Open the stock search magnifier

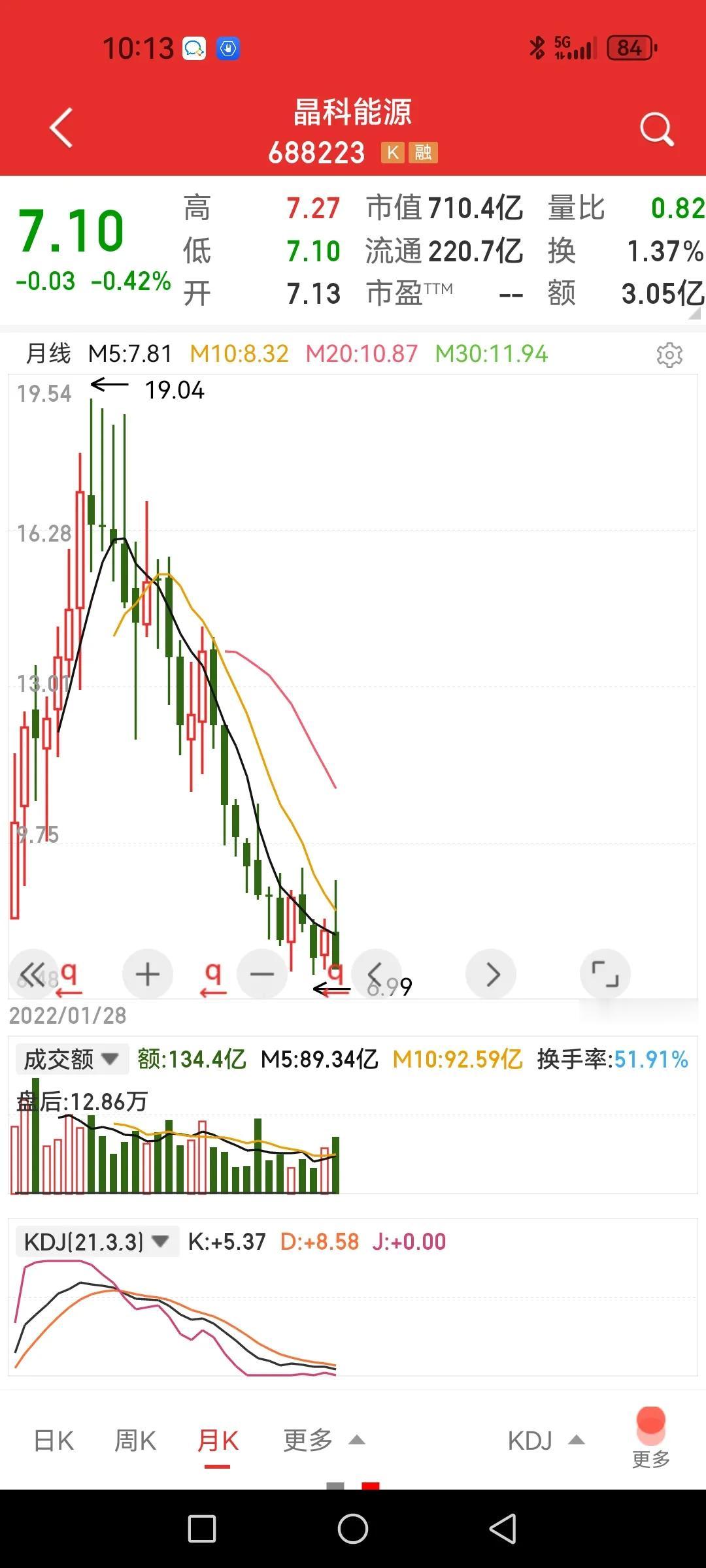tap(657, 129)
